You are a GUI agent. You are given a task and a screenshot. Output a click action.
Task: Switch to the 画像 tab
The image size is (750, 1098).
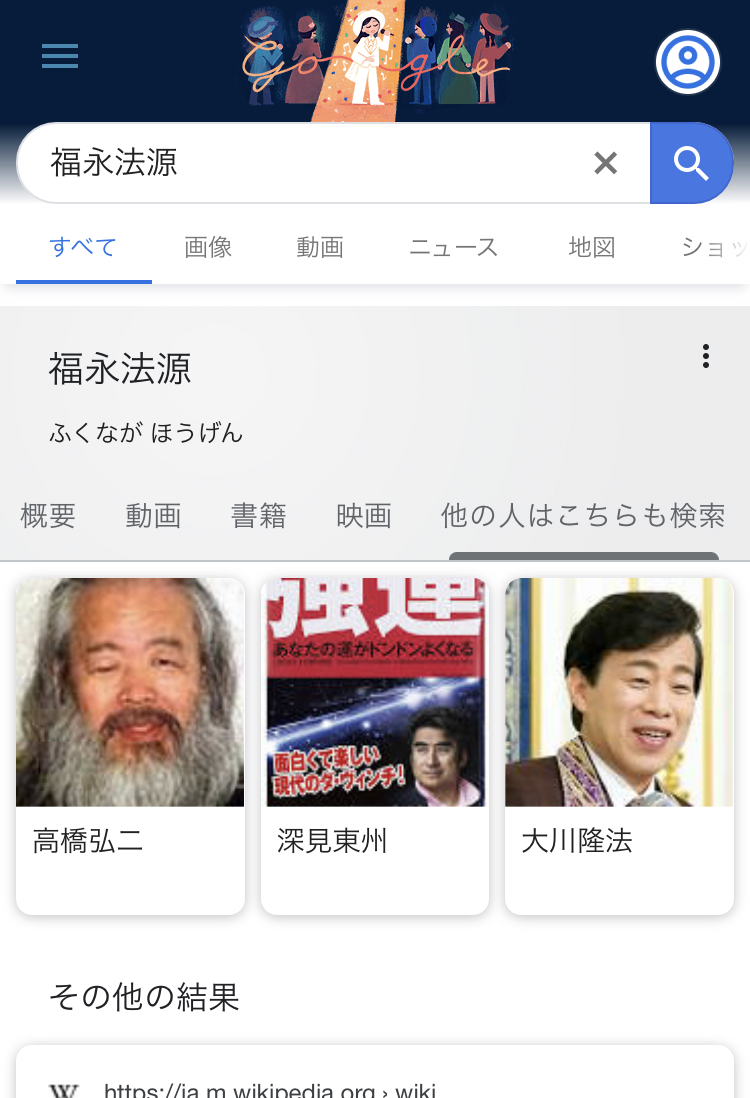click(x=208, y=247)
